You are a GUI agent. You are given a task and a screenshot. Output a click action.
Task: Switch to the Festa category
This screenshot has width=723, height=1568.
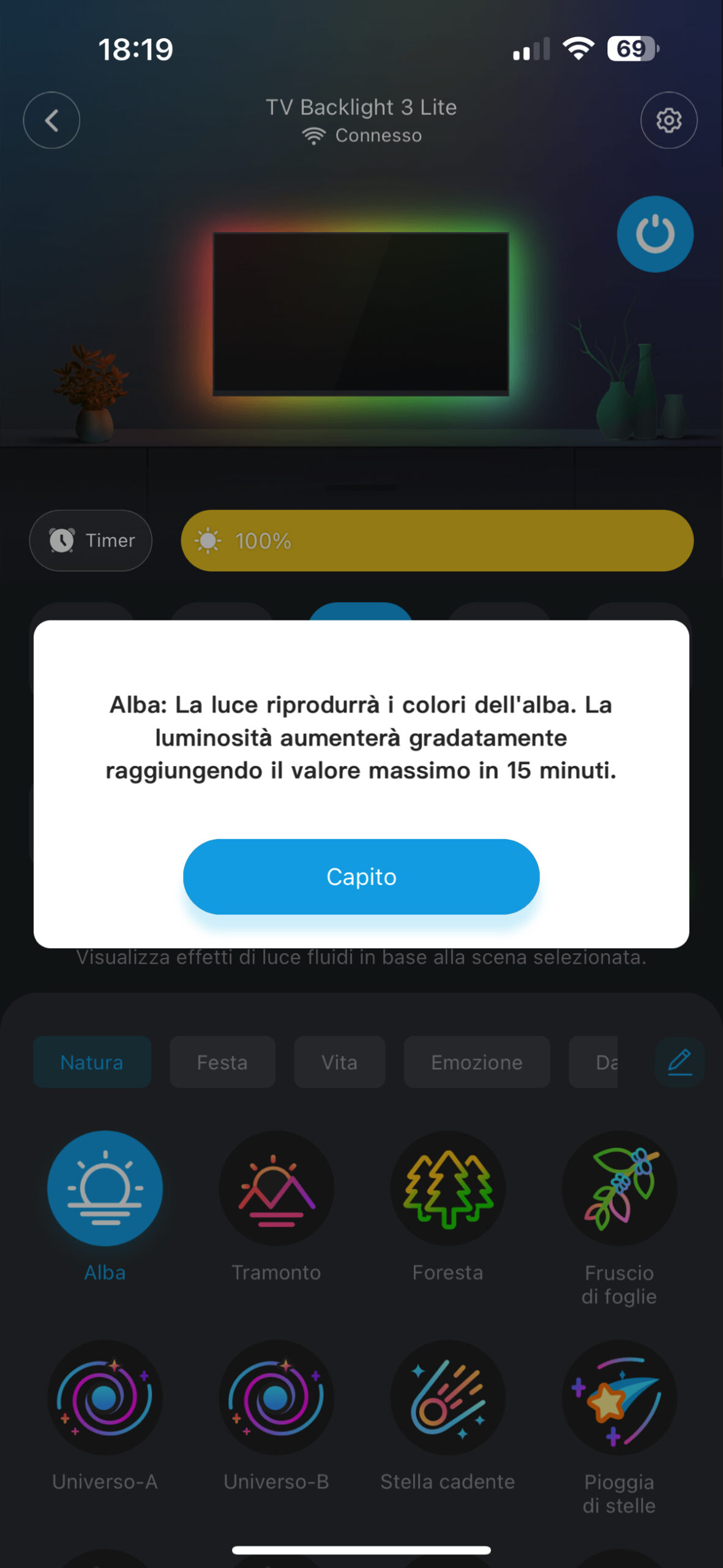222,1062
